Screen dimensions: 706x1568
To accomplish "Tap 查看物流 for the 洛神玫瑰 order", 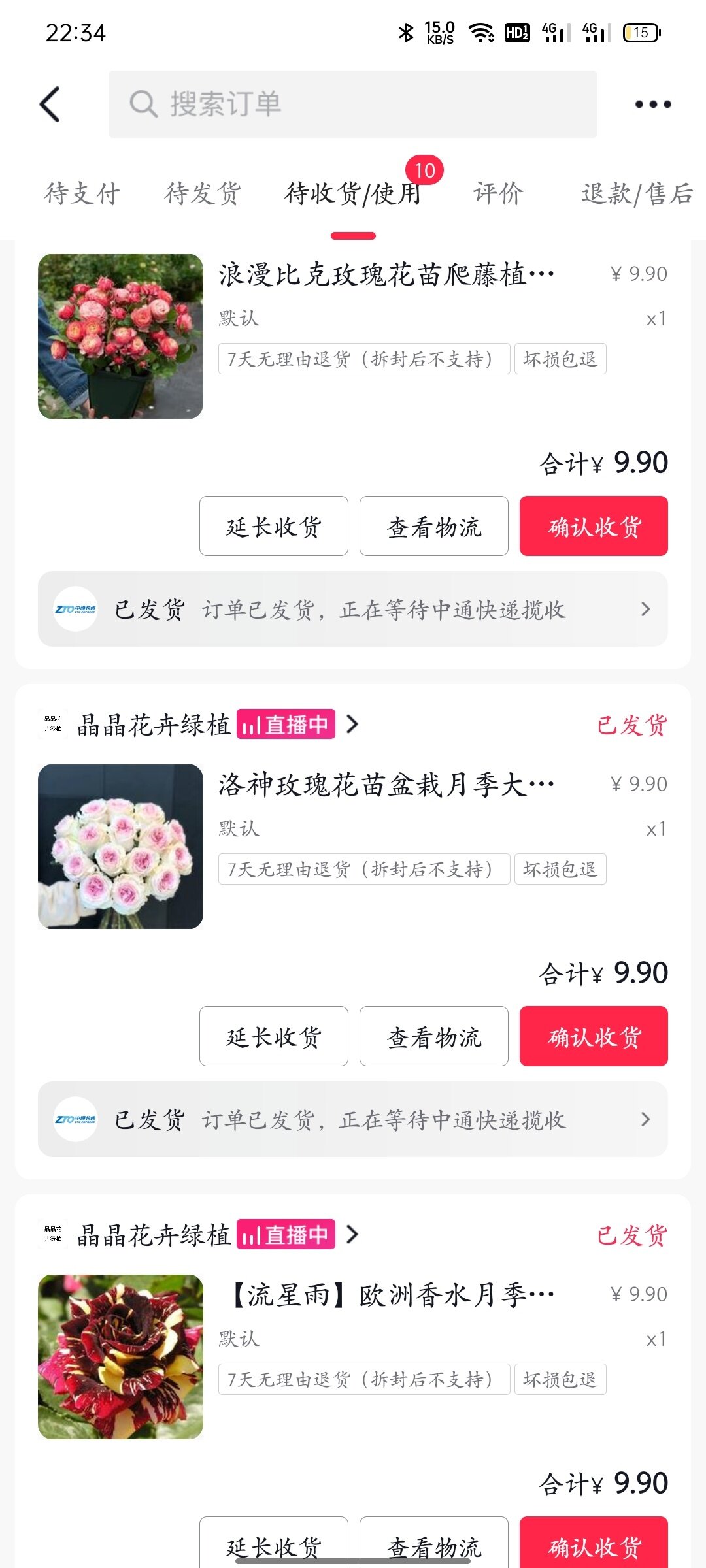I will 434,1036.
